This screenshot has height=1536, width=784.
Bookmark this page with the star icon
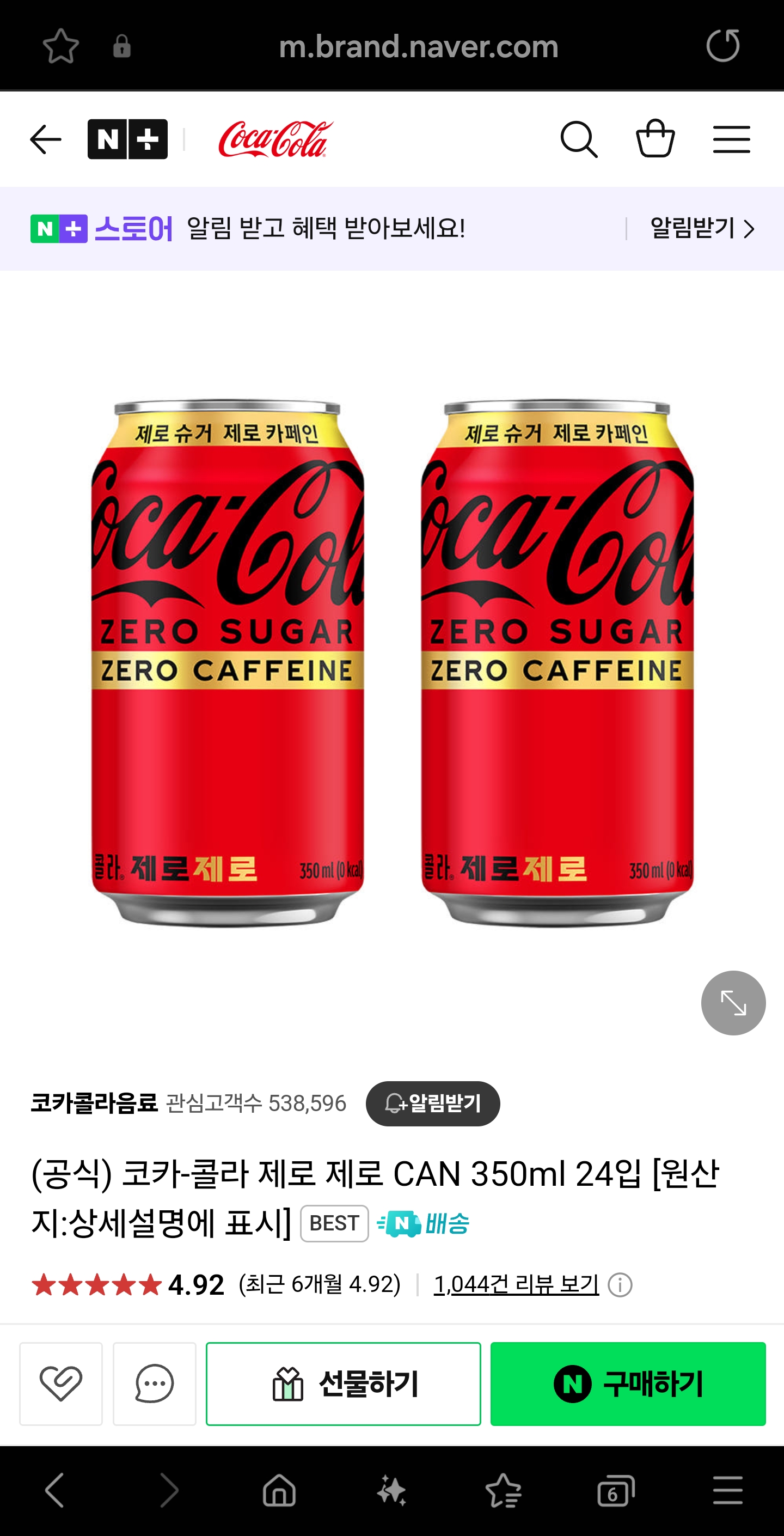click(61, 46)
